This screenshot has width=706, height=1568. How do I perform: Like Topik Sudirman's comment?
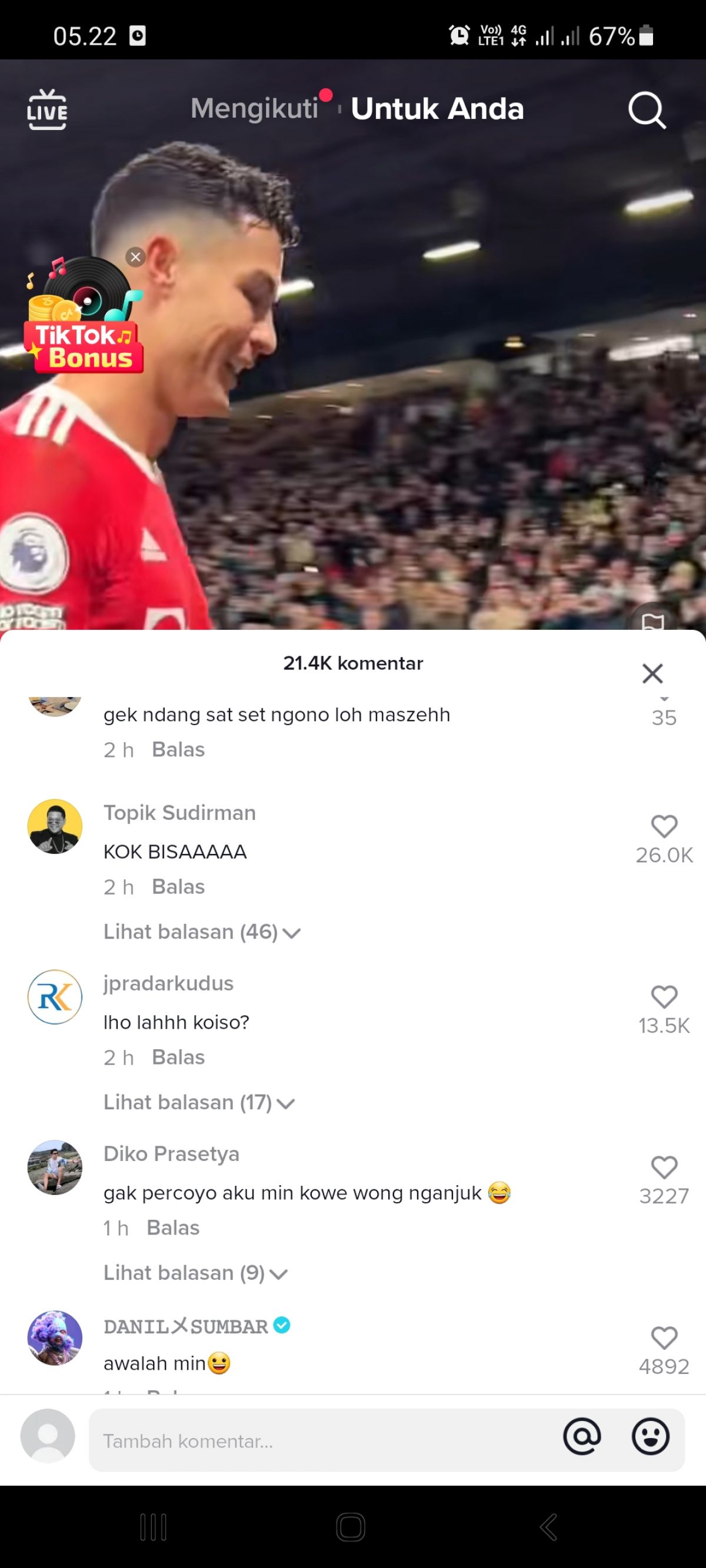(x=664, y=826)
